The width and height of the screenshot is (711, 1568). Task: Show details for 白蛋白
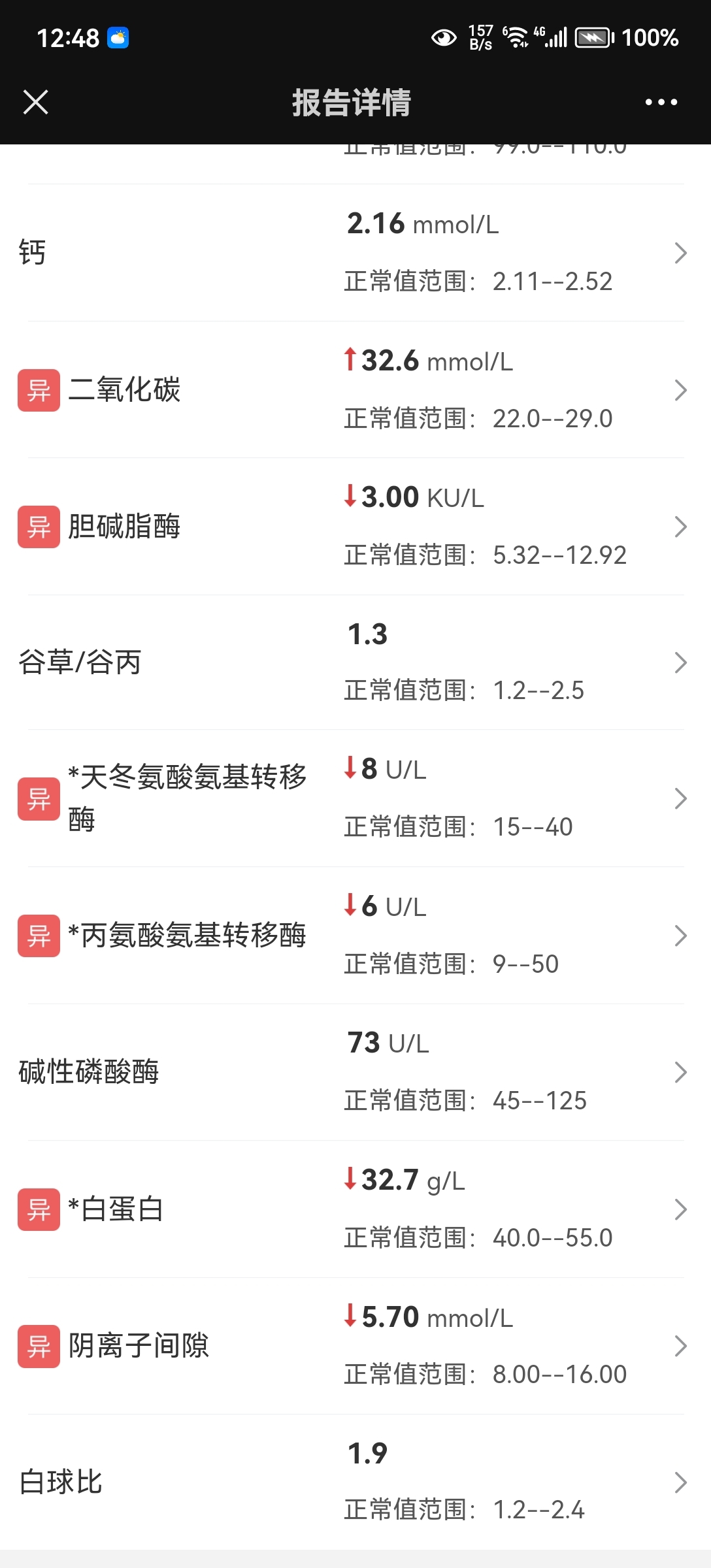click(355, 1209)
